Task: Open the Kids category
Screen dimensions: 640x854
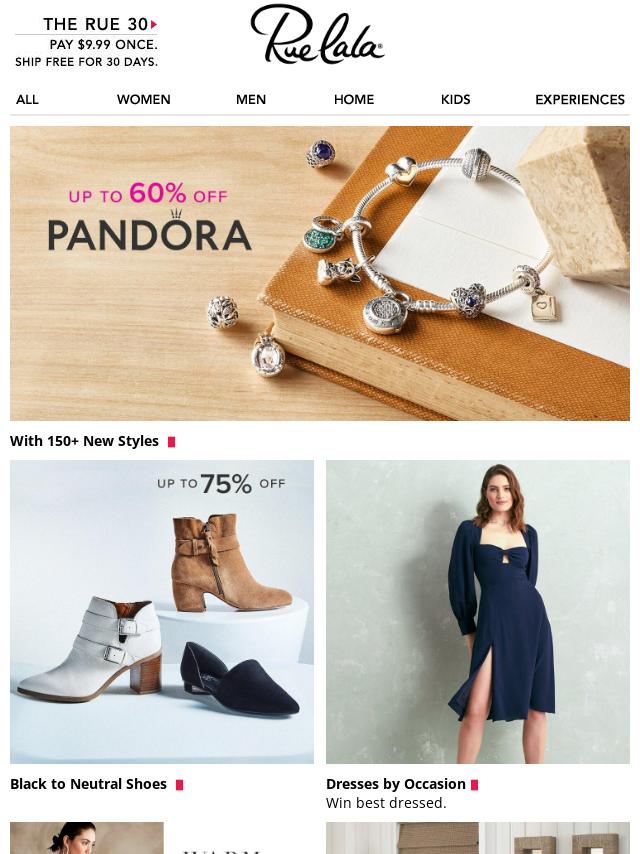Action: coord(455,99)
